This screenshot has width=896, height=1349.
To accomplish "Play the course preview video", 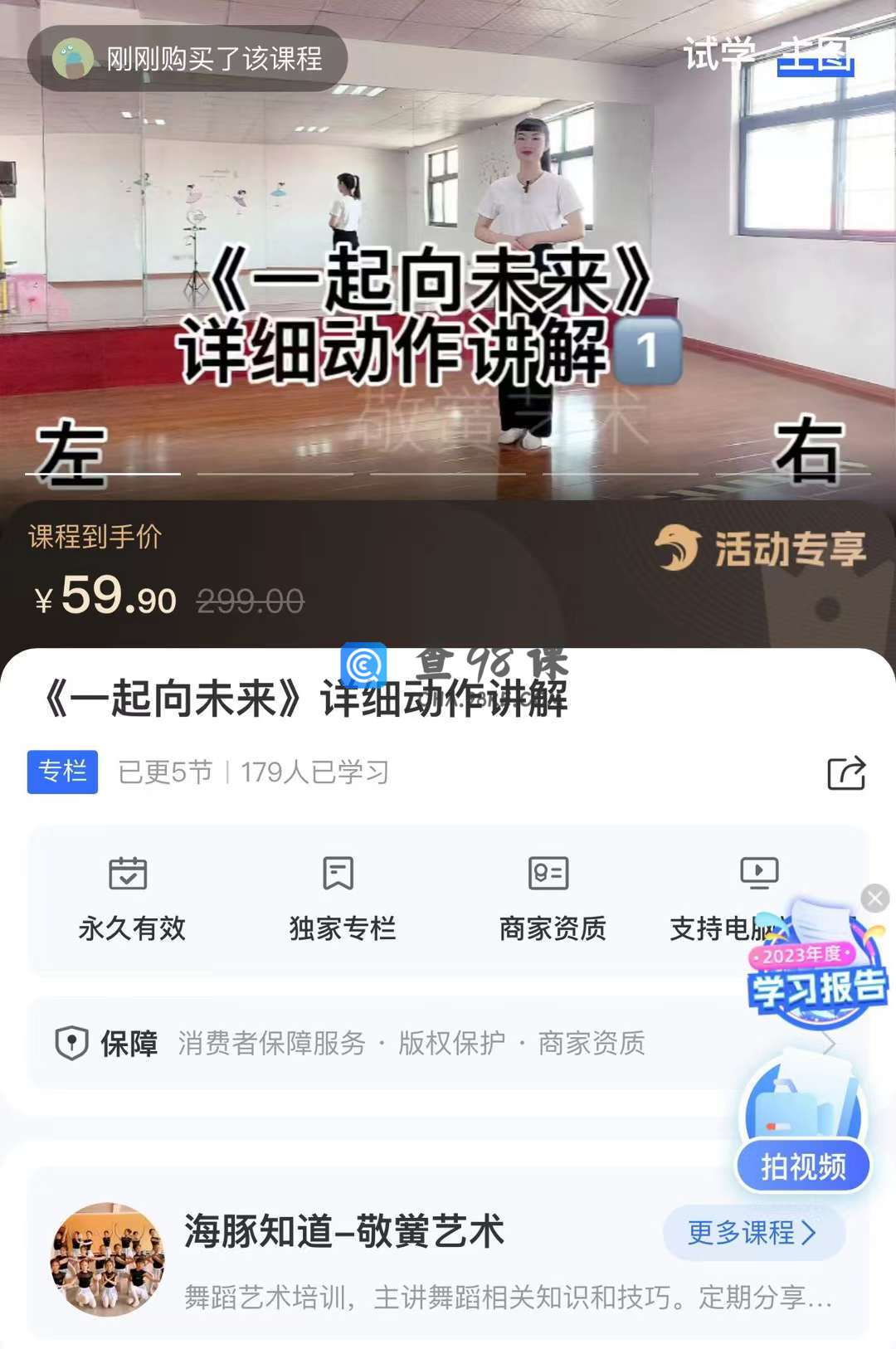I will coord(448,249).
